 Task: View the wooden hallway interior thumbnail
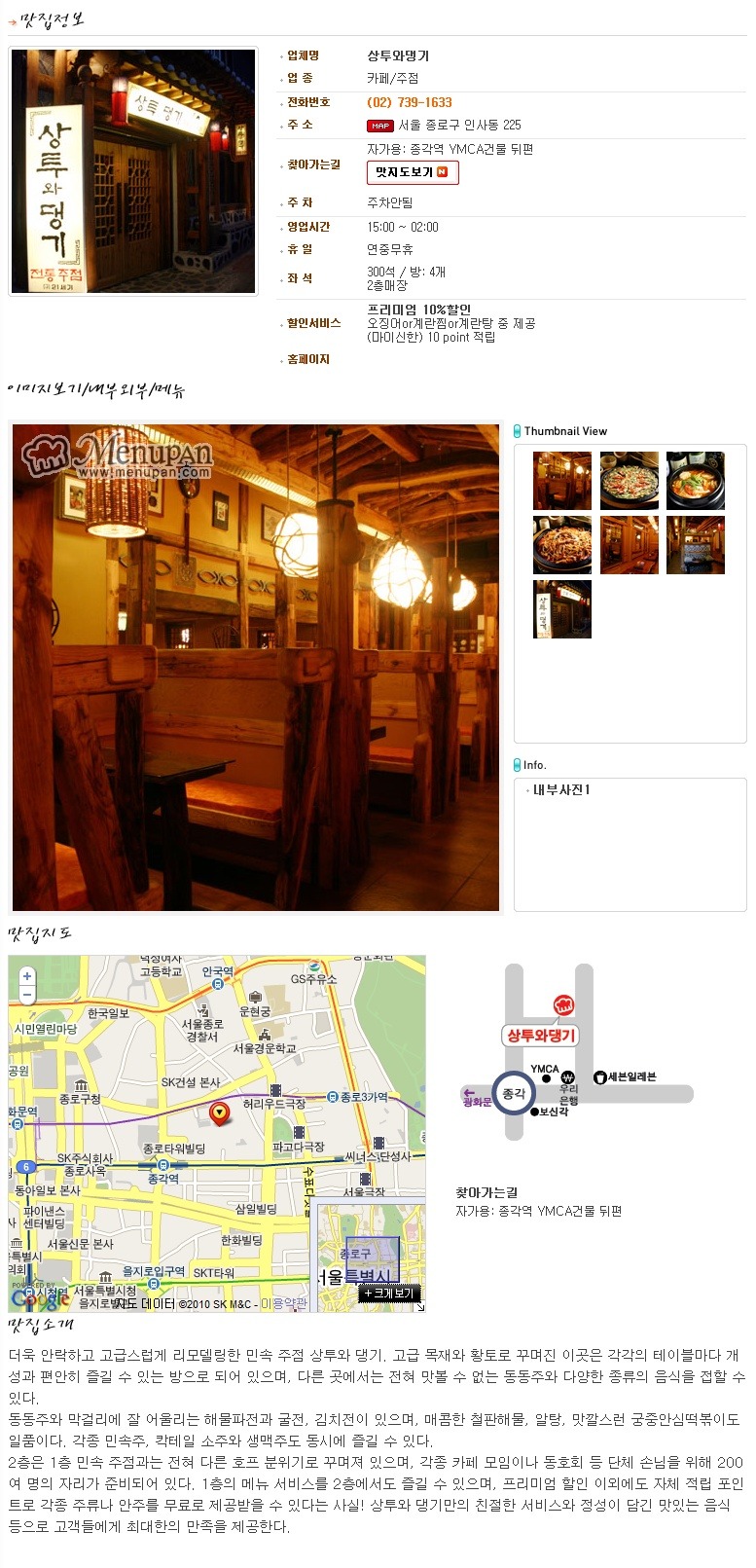(x=629, y=545)
